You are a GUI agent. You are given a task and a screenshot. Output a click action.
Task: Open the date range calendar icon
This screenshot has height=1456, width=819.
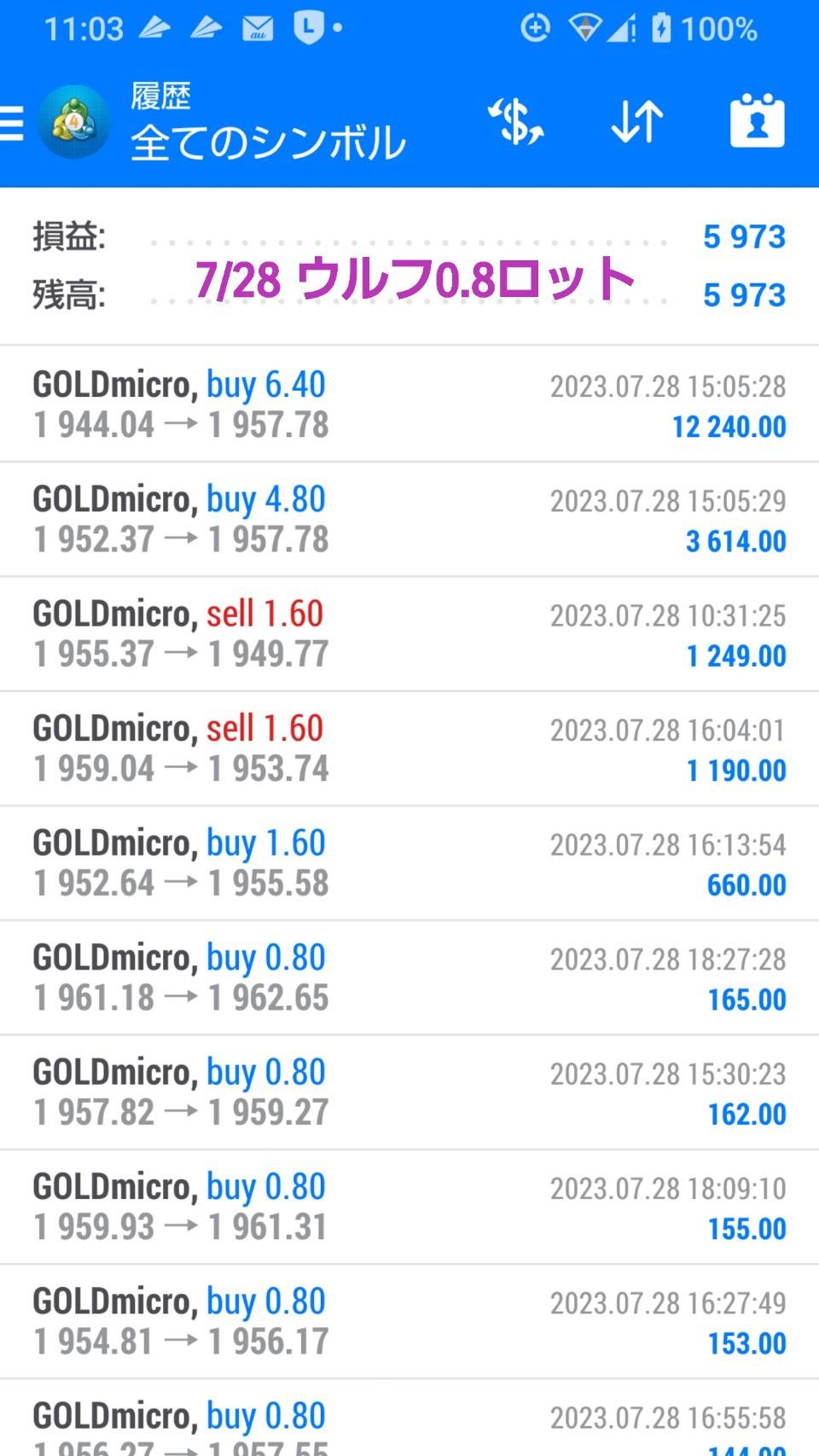click(757, 121)
